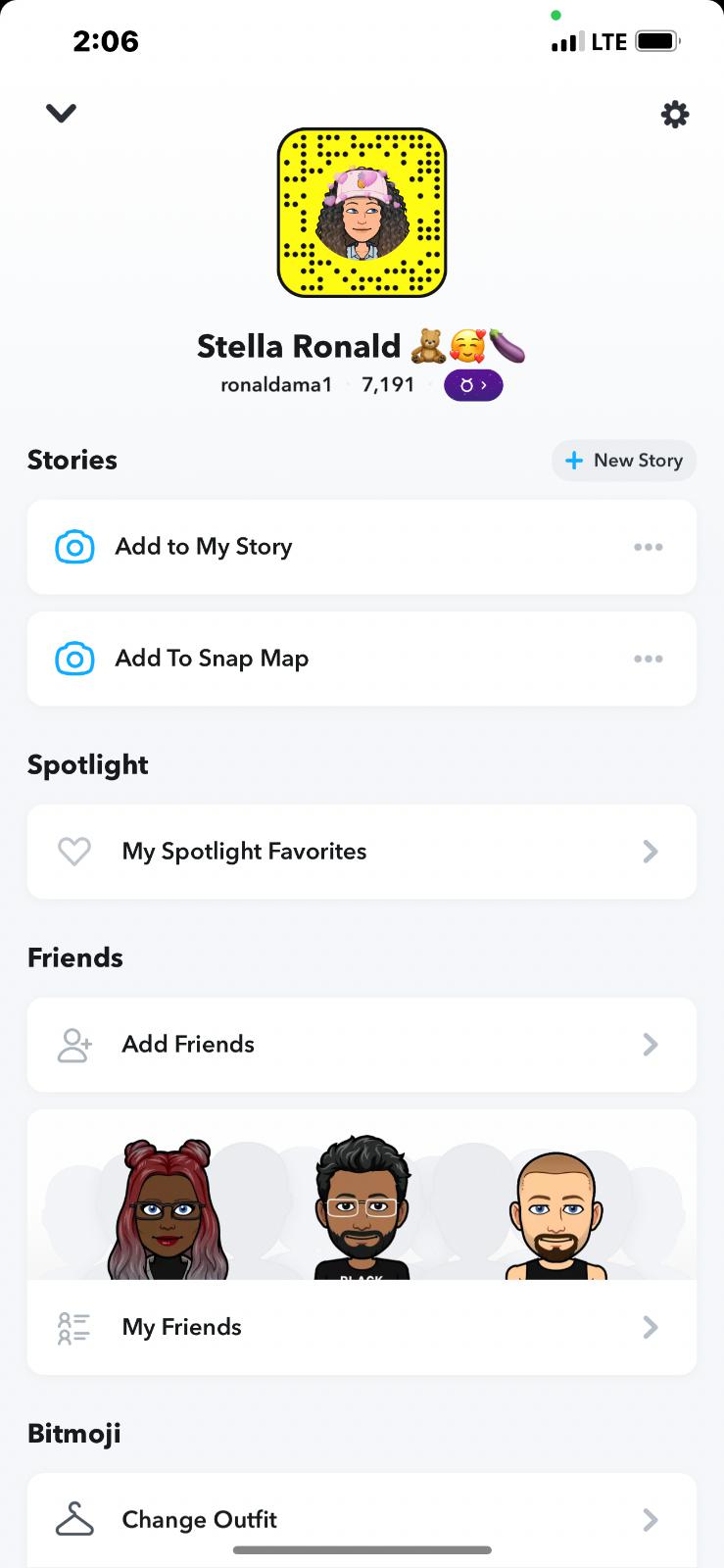Open Add Friends
The width and height of the screenshot is (724, 1568).
click(362, 1045)
